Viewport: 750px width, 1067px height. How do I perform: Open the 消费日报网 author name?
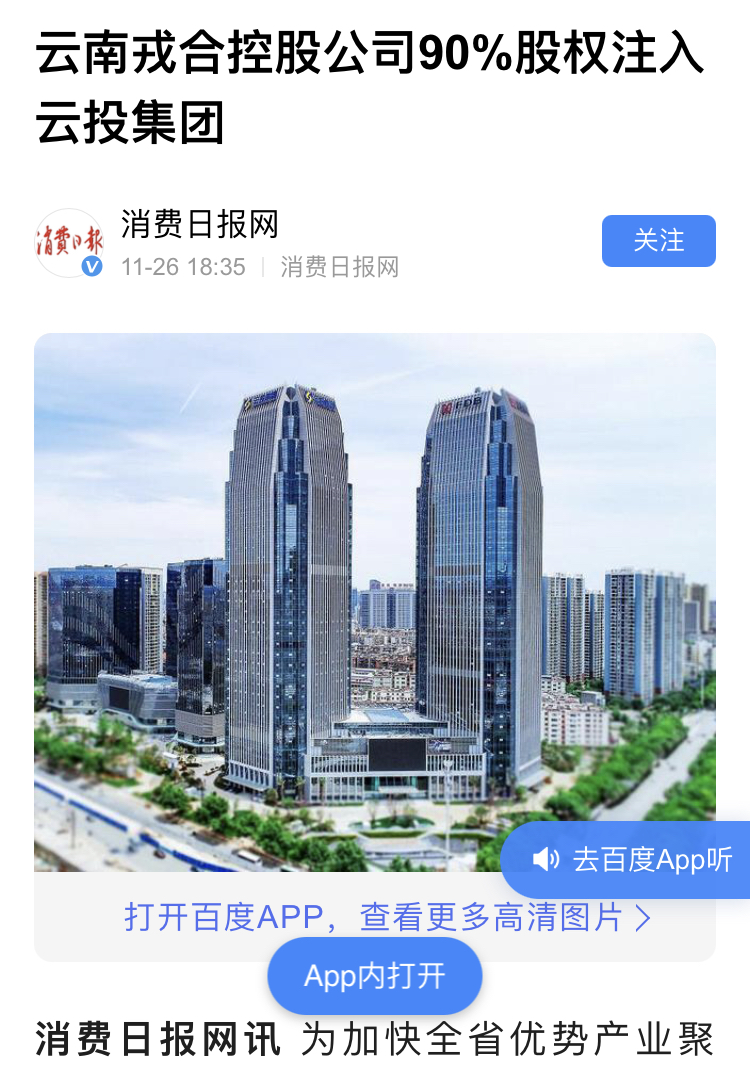pyautogui.click(x=199, y=224)
